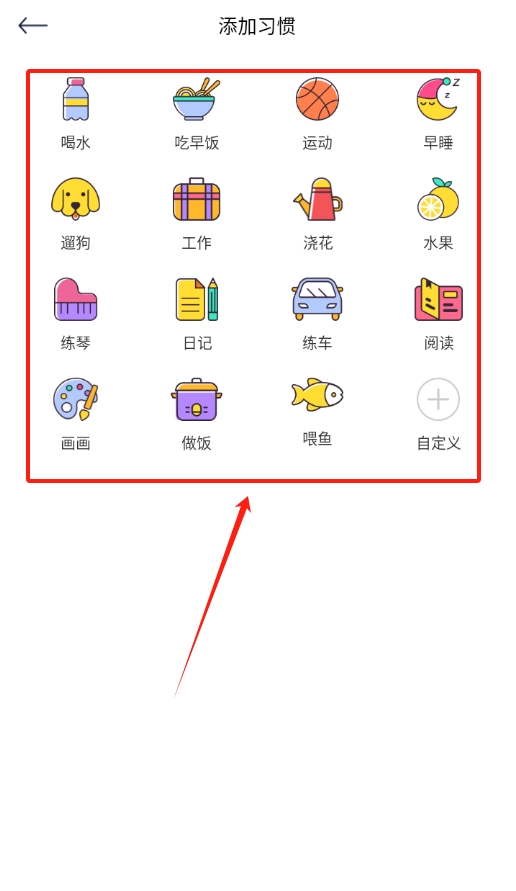Select the 水果 habit
This screenshot has height=891, width=516.
[438, 214]
